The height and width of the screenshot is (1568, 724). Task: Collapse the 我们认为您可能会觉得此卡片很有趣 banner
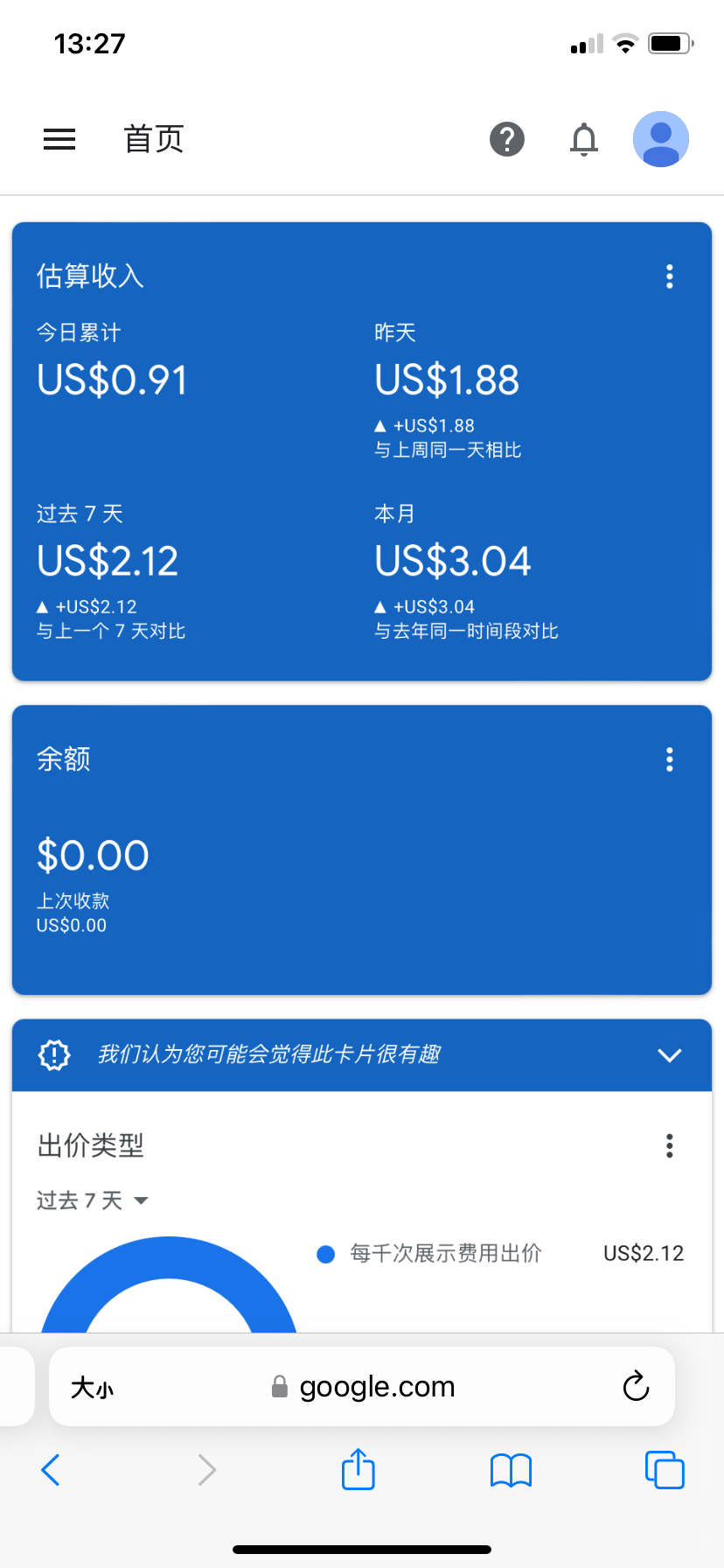(x=670, y=1055)
